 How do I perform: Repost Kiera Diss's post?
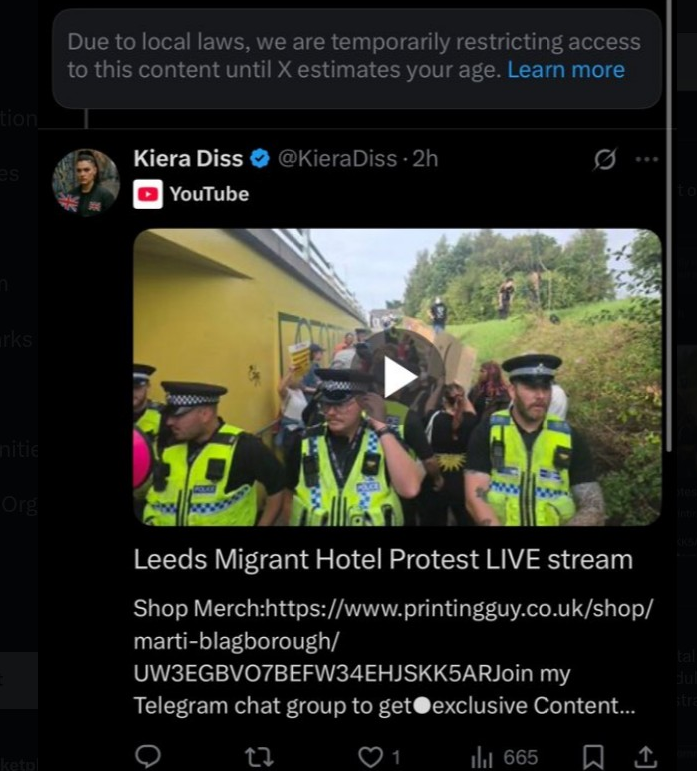click(259, 756)
